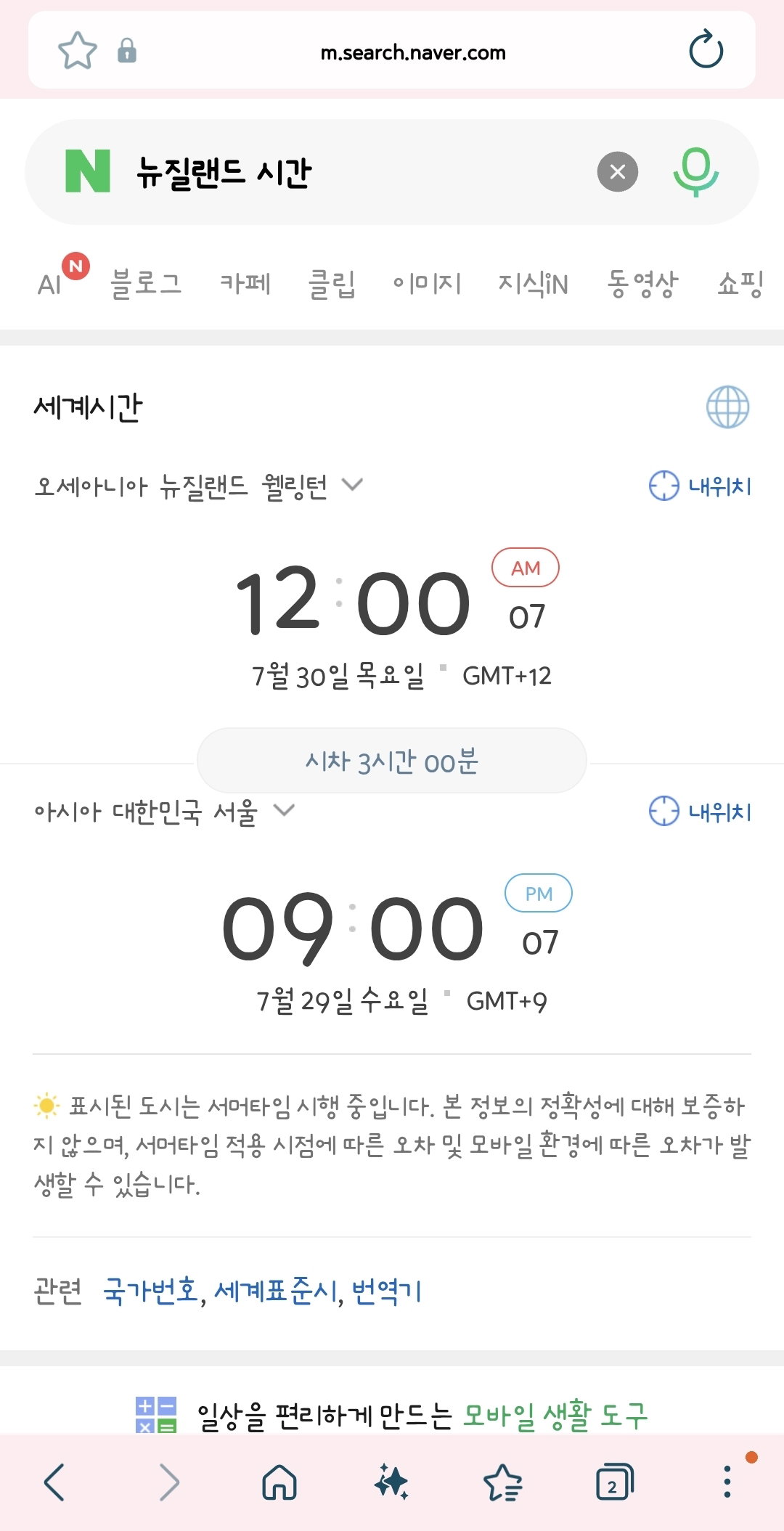Image resolution: width=784 pixels, height=1531 pixels.
Task: Open the 국가번호 related link
Action: point(150,1291)
